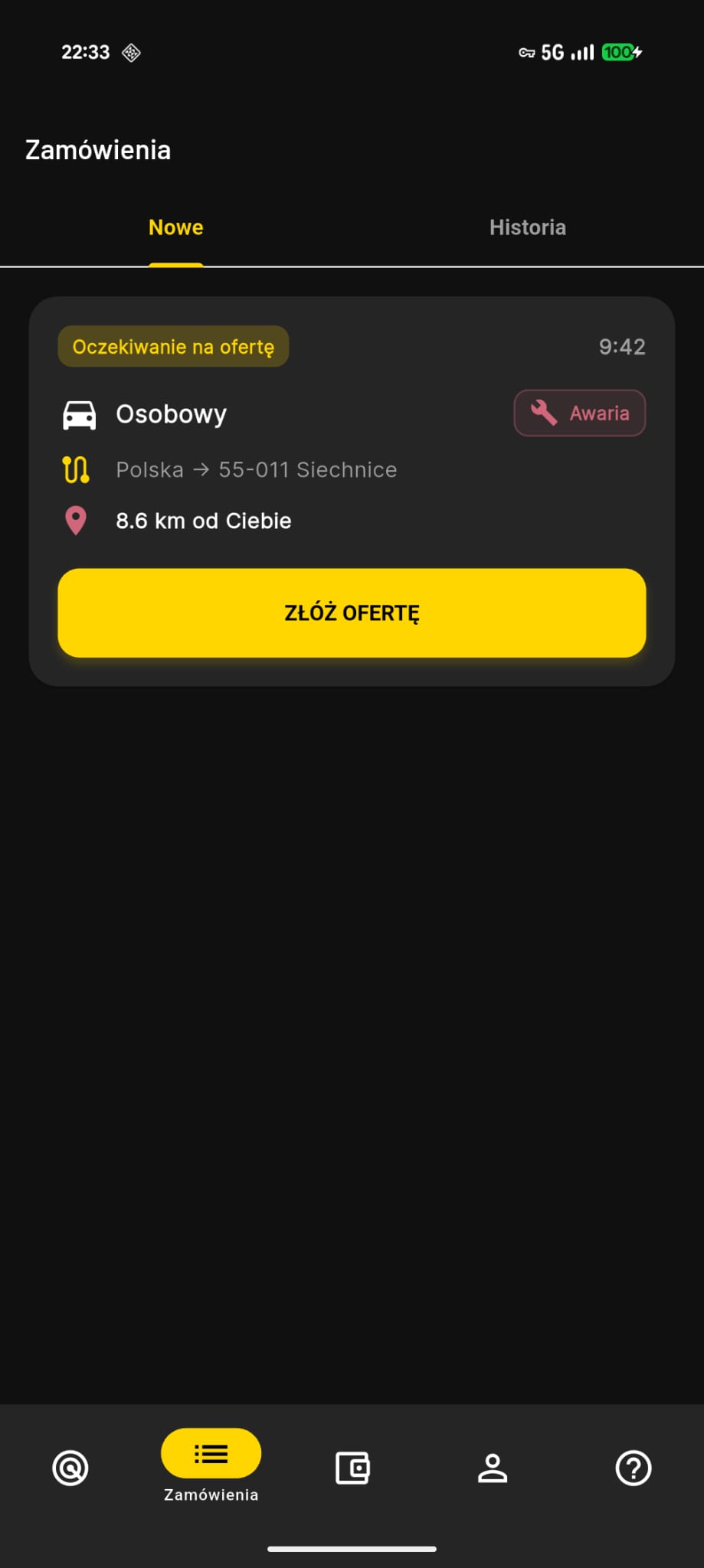704x1568 pixels.
Task: Click the pink location pin icon
Action: click(76, 520)
